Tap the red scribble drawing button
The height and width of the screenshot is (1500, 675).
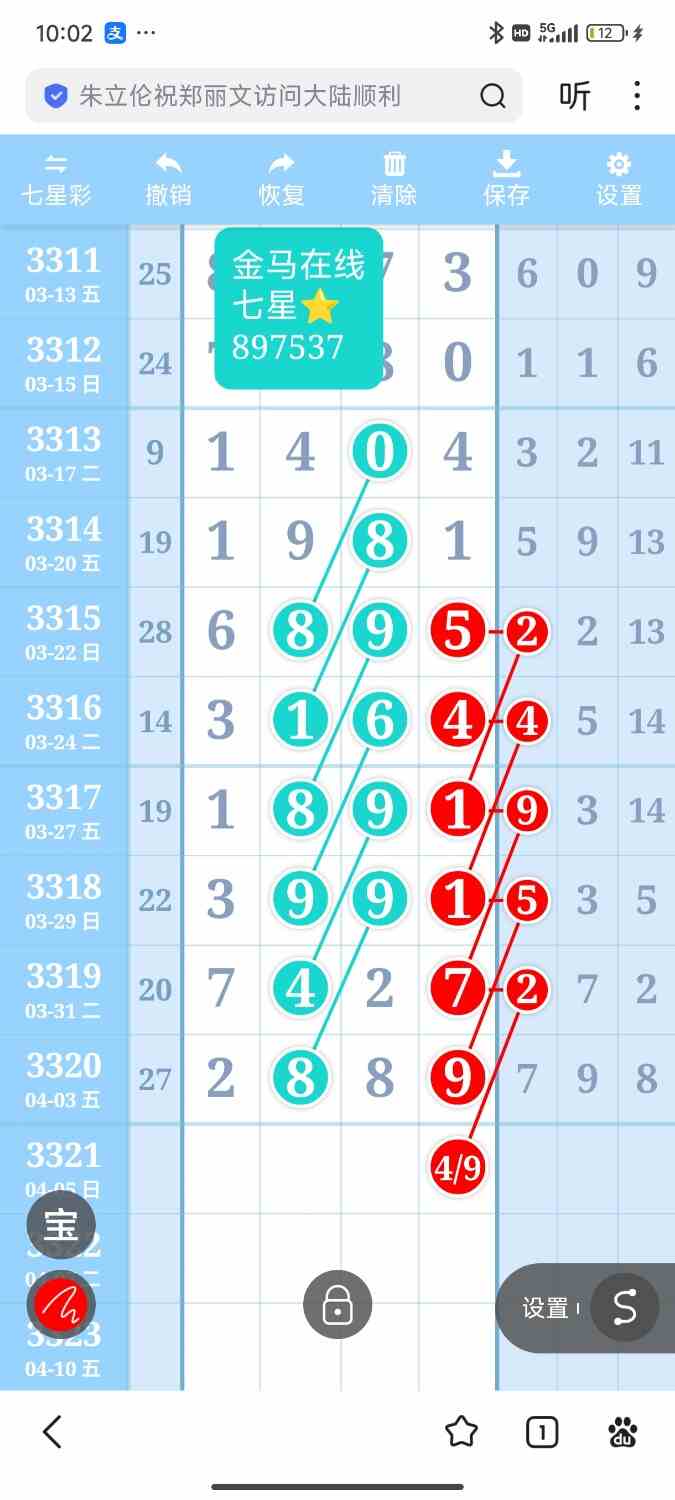pos(61,1304)
